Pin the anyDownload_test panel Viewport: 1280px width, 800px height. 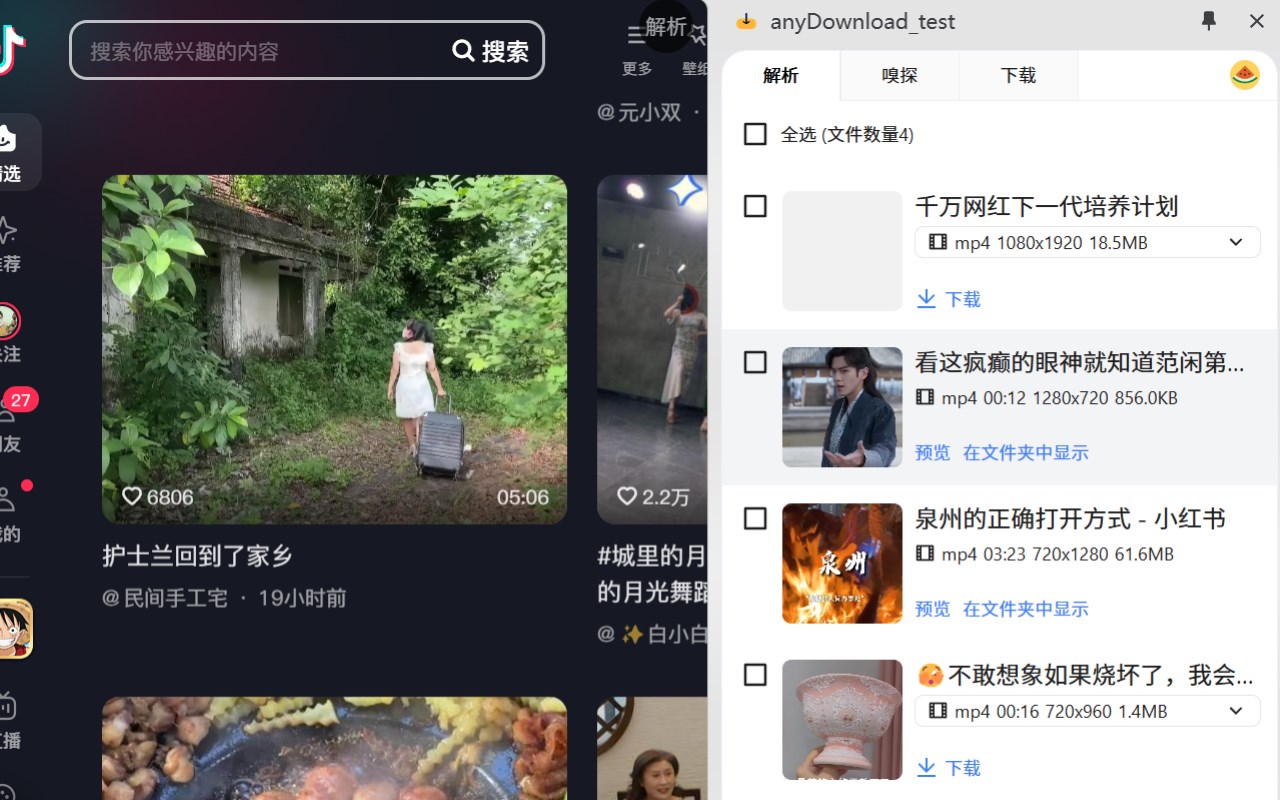(x=1209, y=21)
